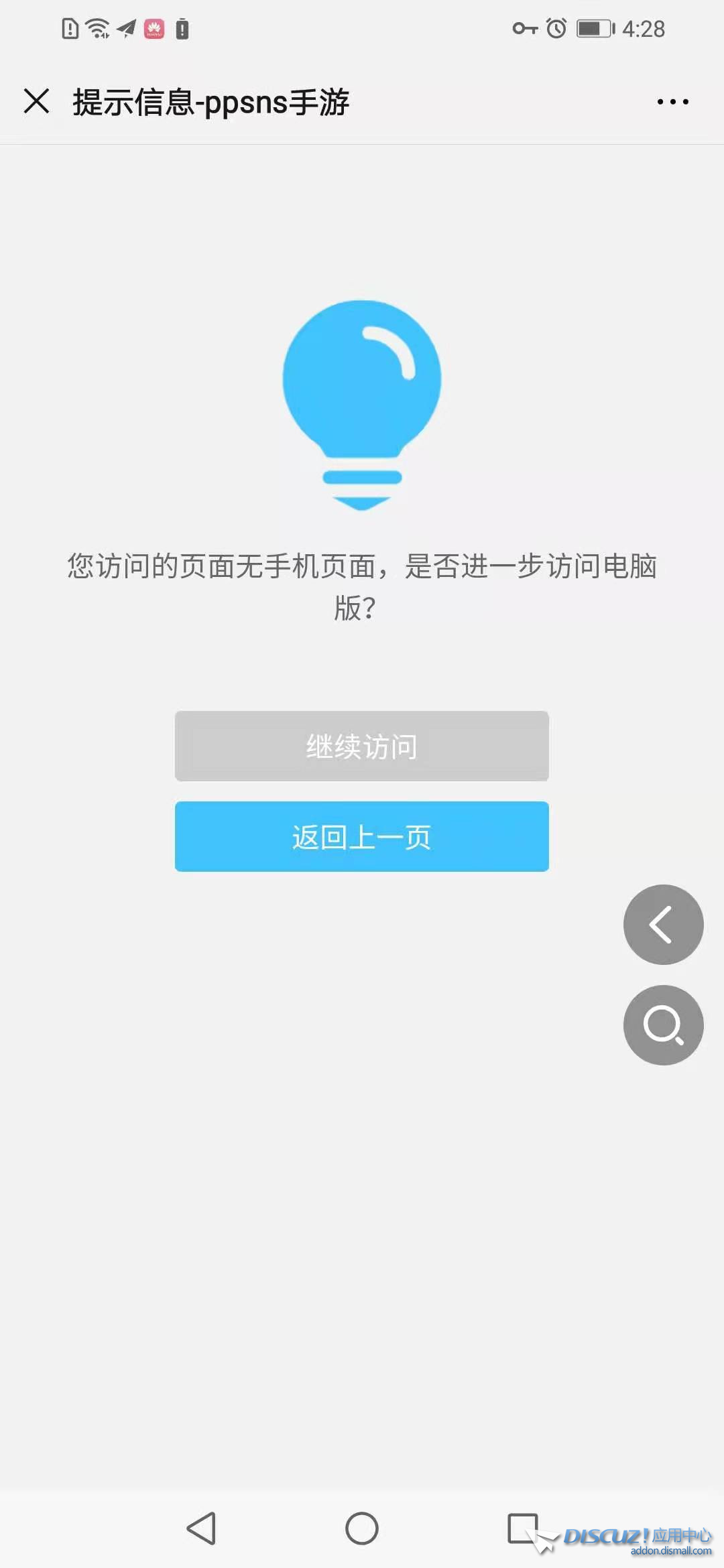Open the floating search button

[663, 1025]
